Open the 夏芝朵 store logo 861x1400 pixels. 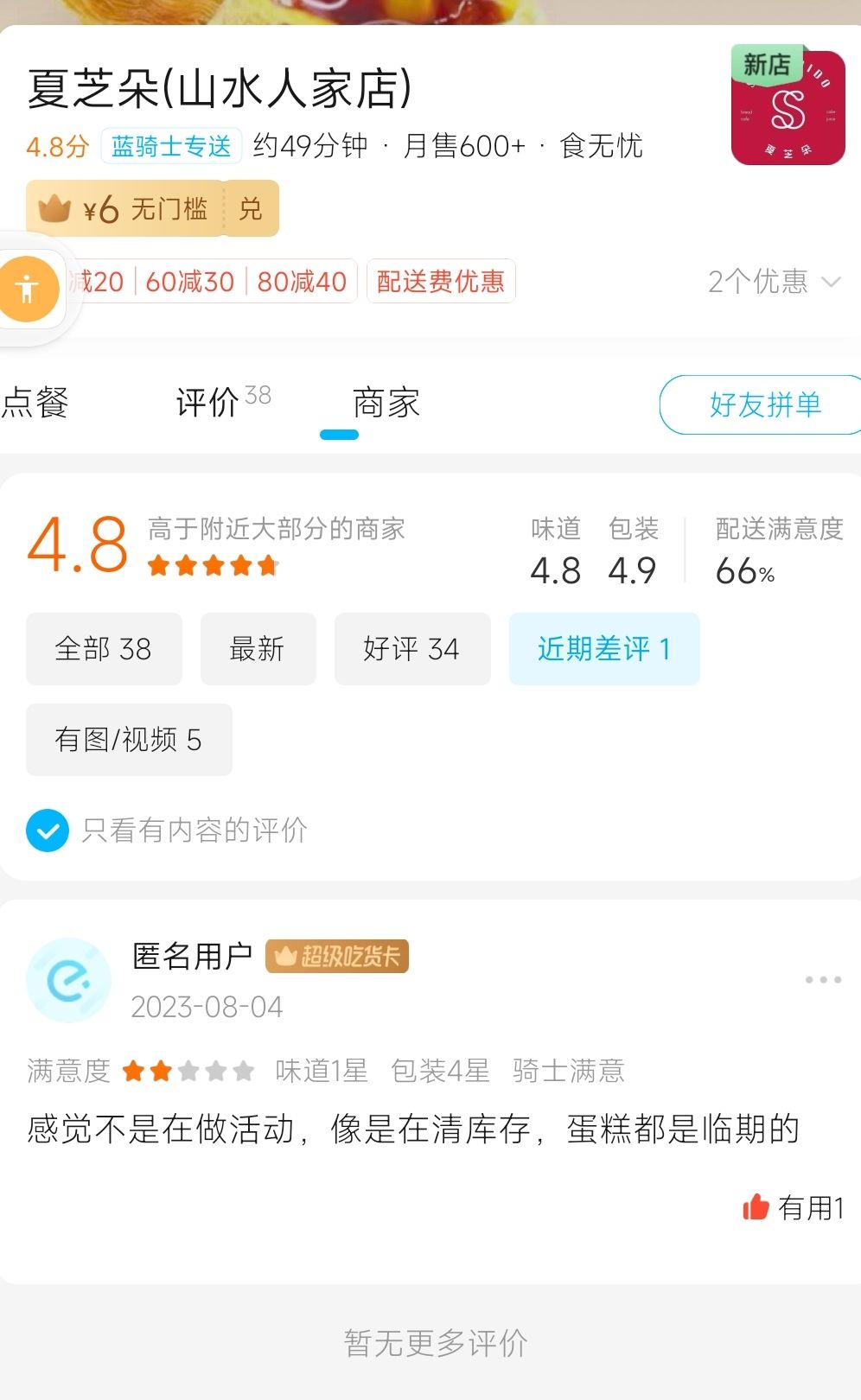788,105
